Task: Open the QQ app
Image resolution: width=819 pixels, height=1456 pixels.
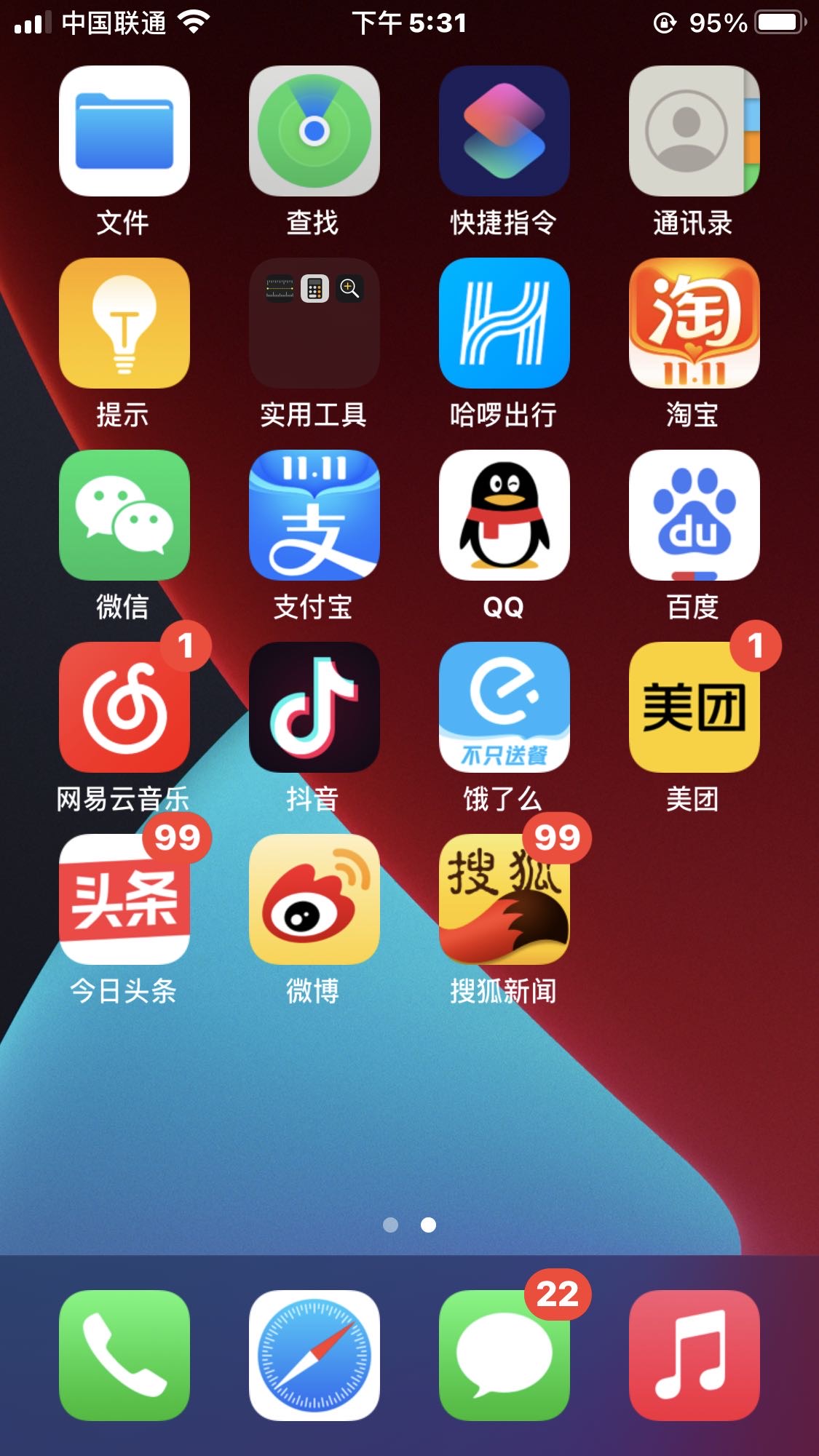Action: 505,515
